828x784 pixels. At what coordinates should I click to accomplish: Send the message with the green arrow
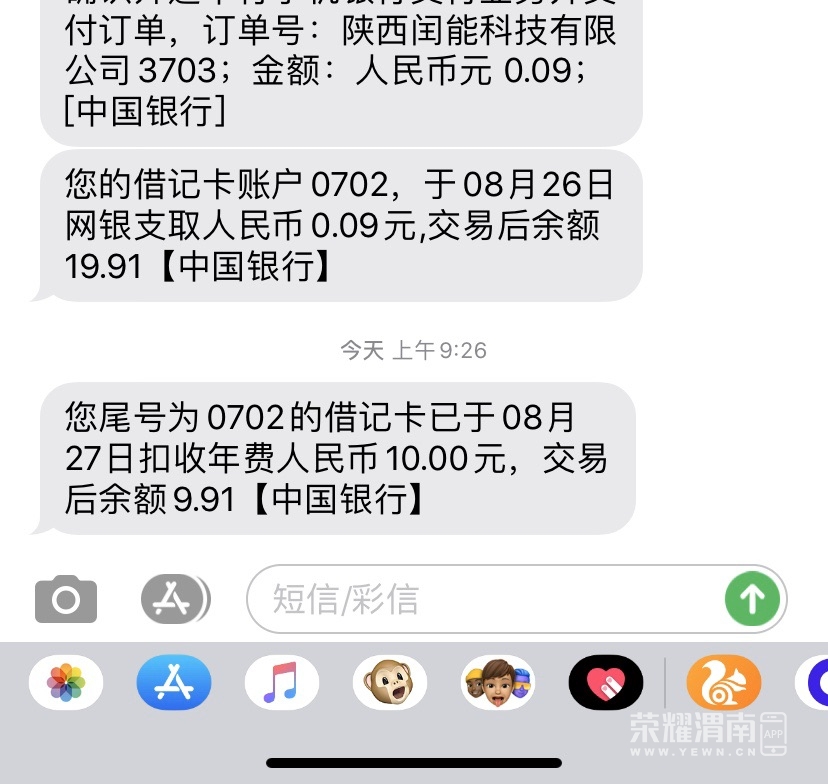pyautogui.click(x=751, y=600)
